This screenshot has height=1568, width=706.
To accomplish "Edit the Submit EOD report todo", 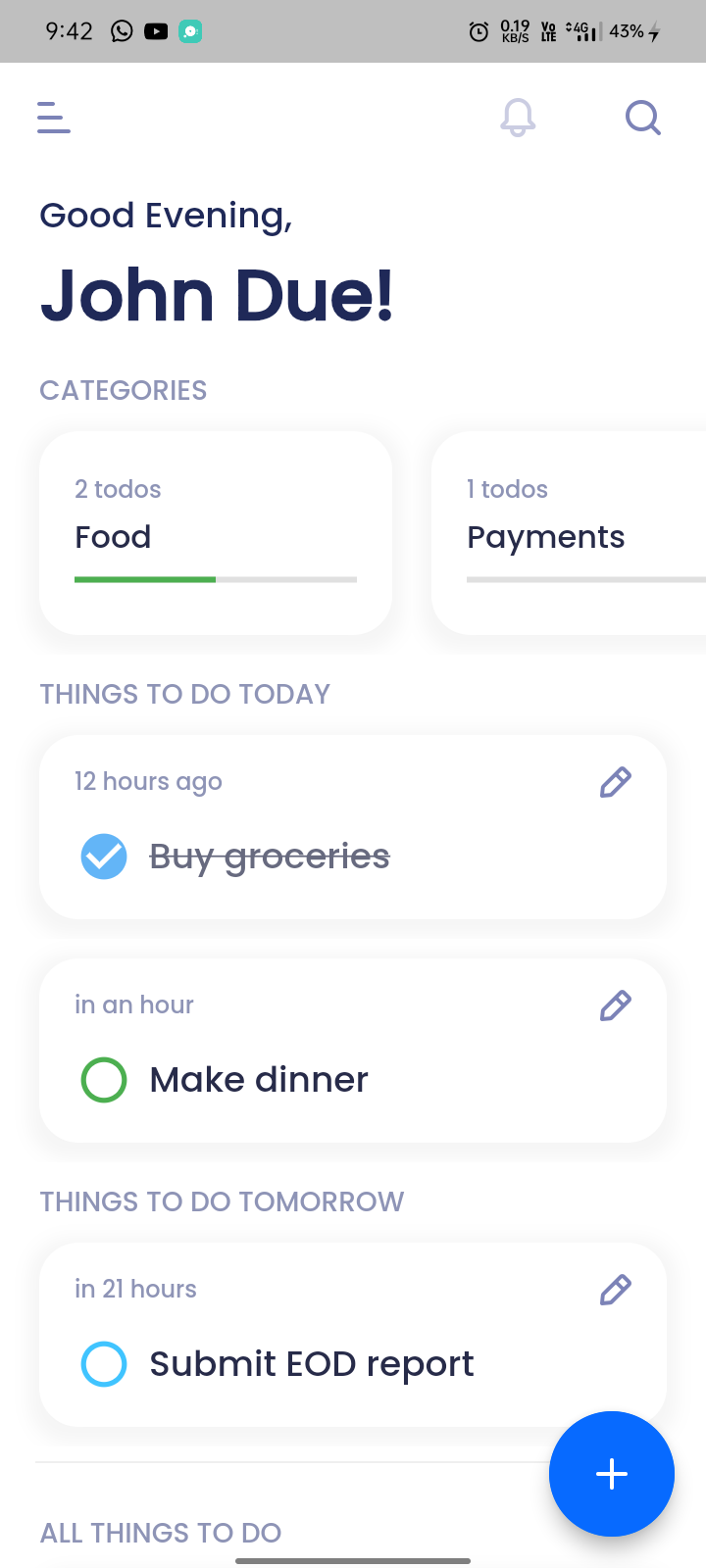I will pos(615,1290).
